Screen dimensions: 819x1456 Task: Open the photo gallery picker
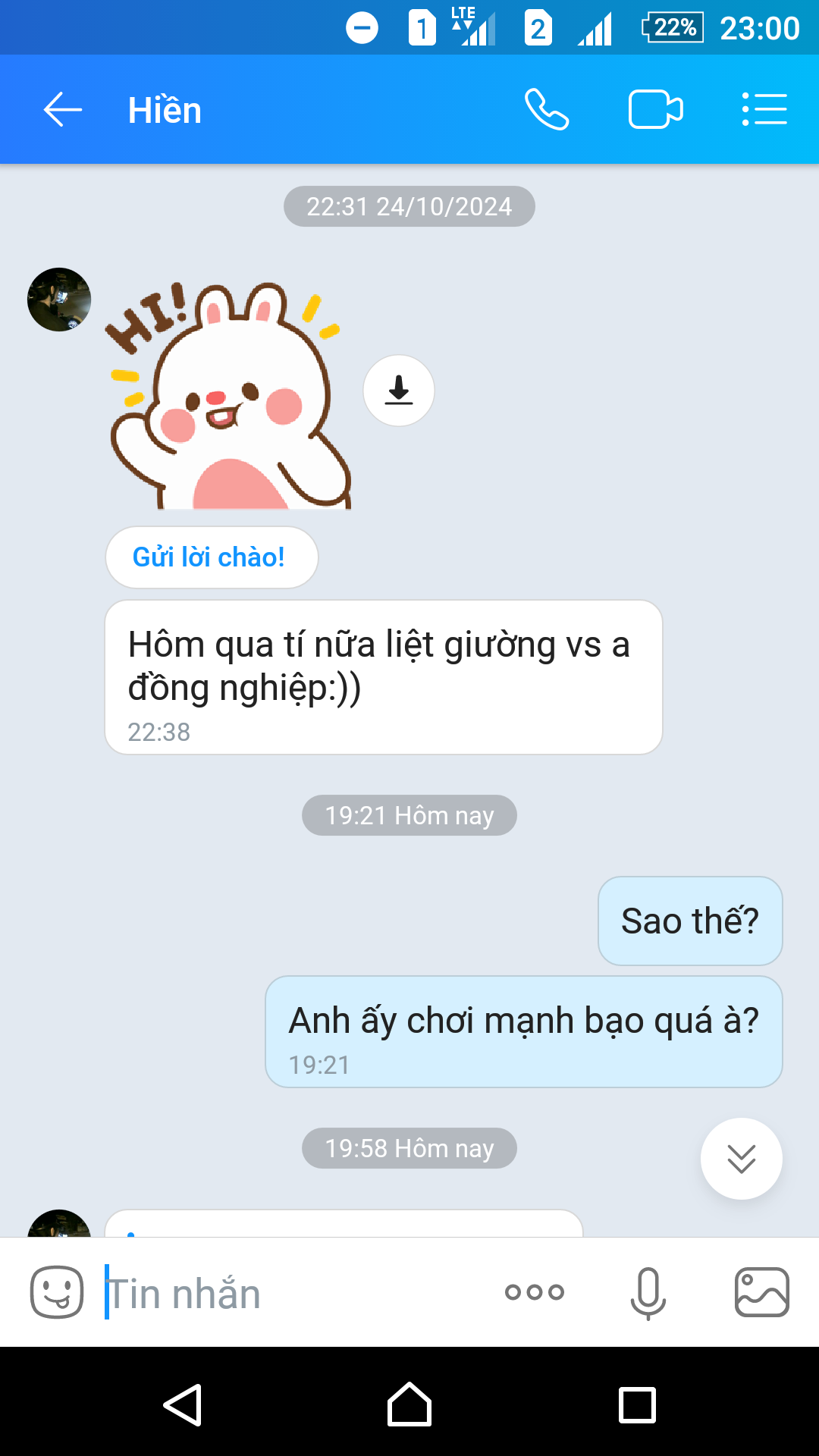(761, 1292)
